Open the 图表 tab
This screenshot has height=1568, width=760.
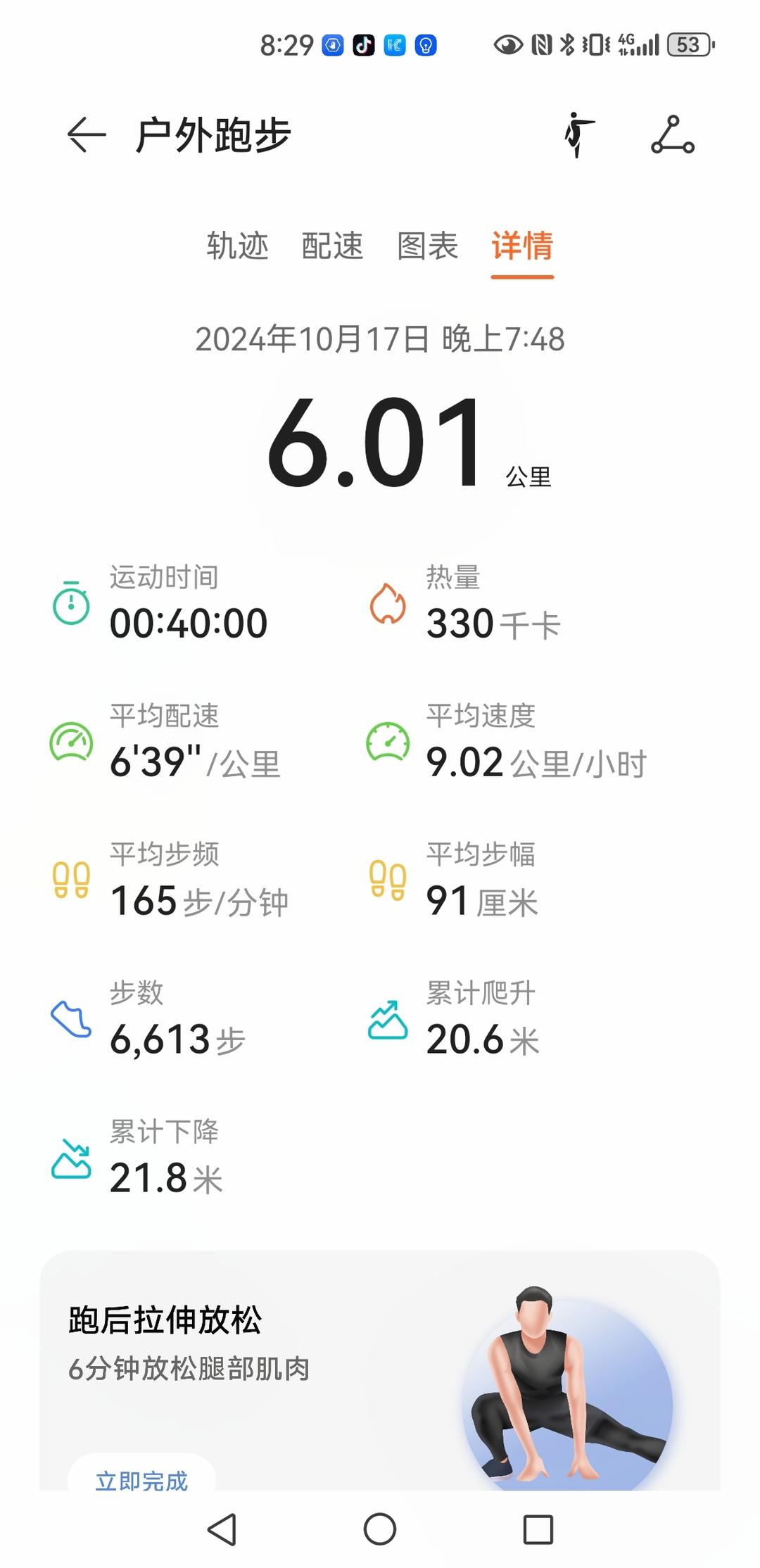(427, 246)
